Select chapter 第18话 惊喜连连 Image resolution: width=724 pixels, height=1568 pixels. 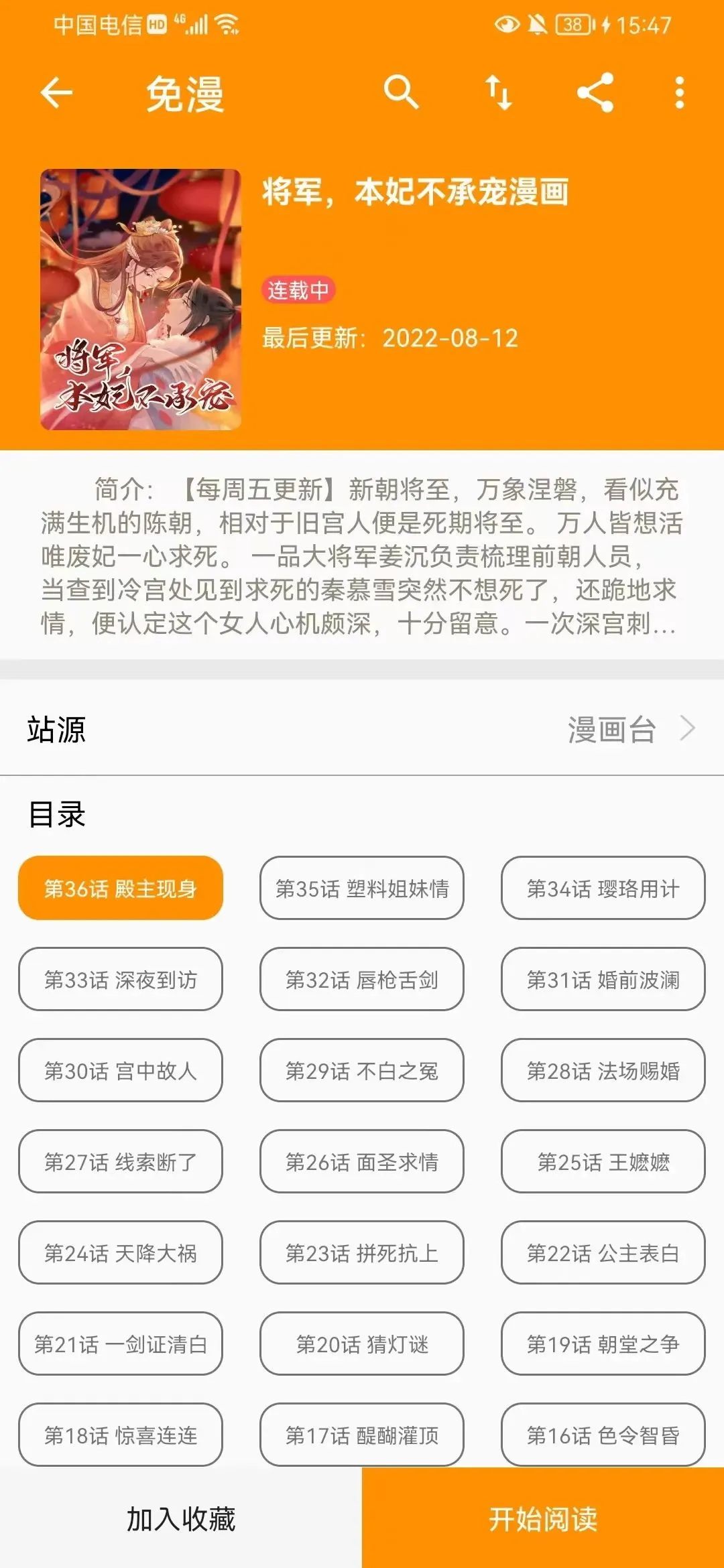pos(121,1435)
